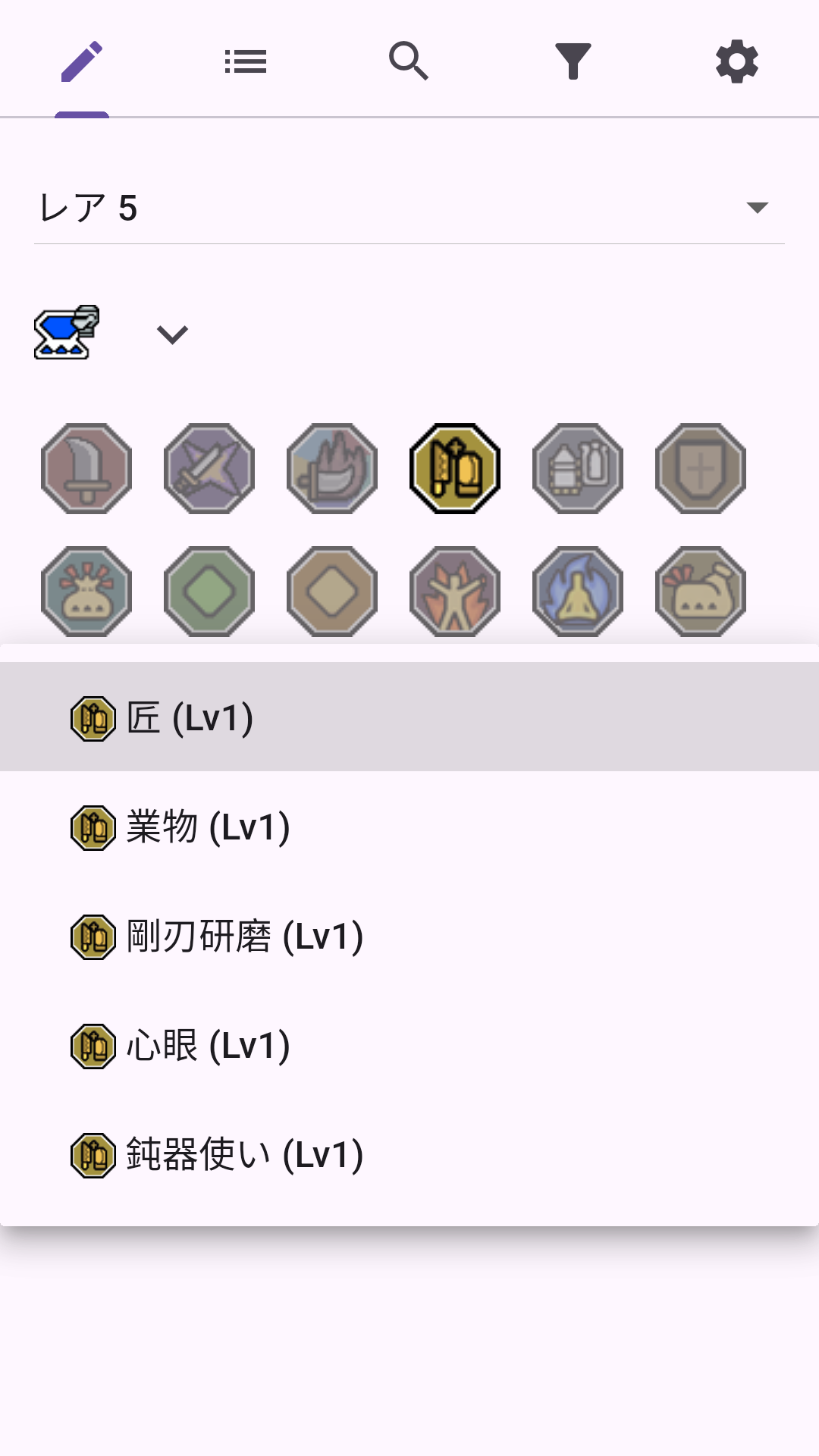Screen dimensions: 819x1456
Task: Select the brown gem skill category icon
Action: 331,591
